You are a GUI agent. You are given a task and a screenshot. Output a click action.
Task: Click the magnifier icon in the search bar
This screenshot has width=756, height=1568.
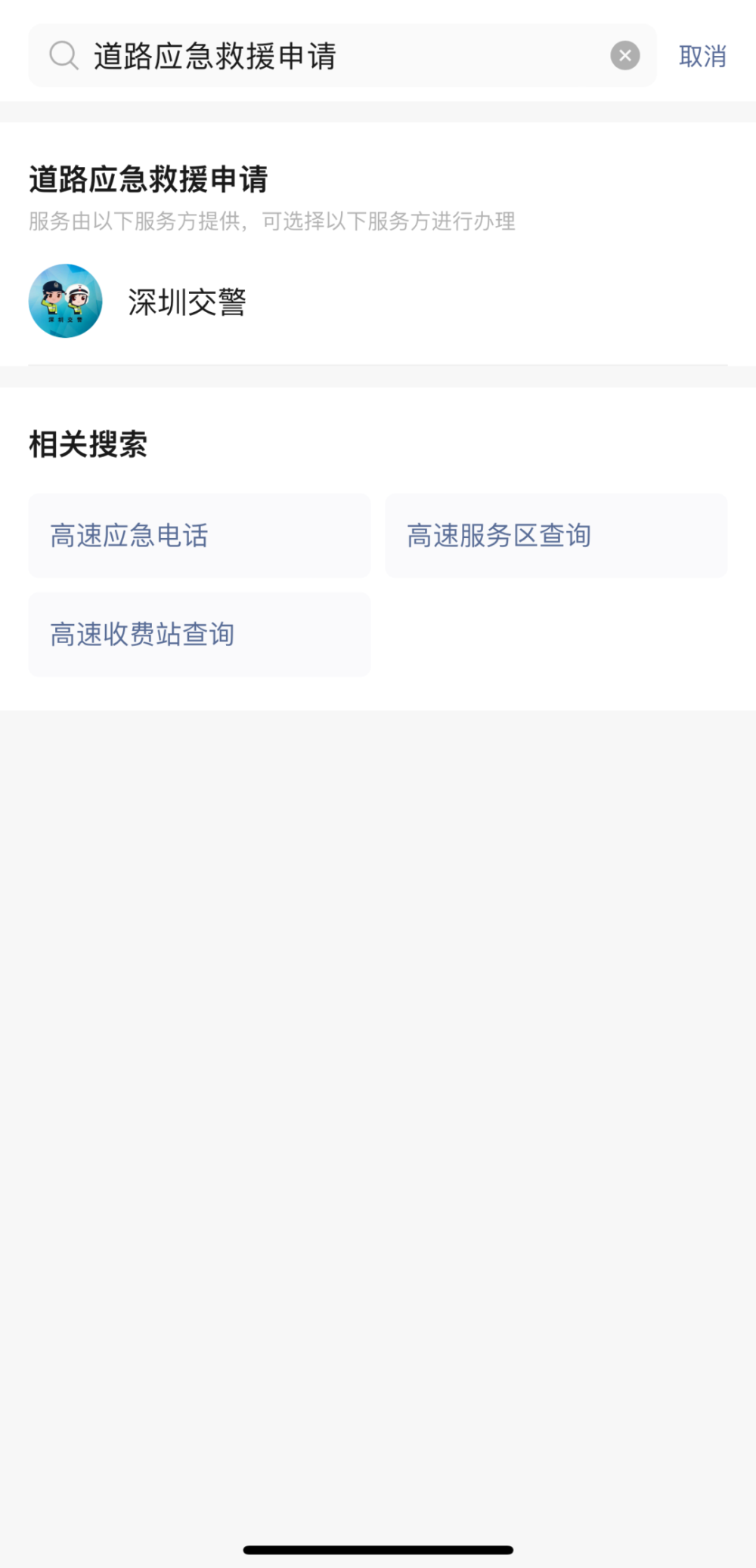point(64,55)
